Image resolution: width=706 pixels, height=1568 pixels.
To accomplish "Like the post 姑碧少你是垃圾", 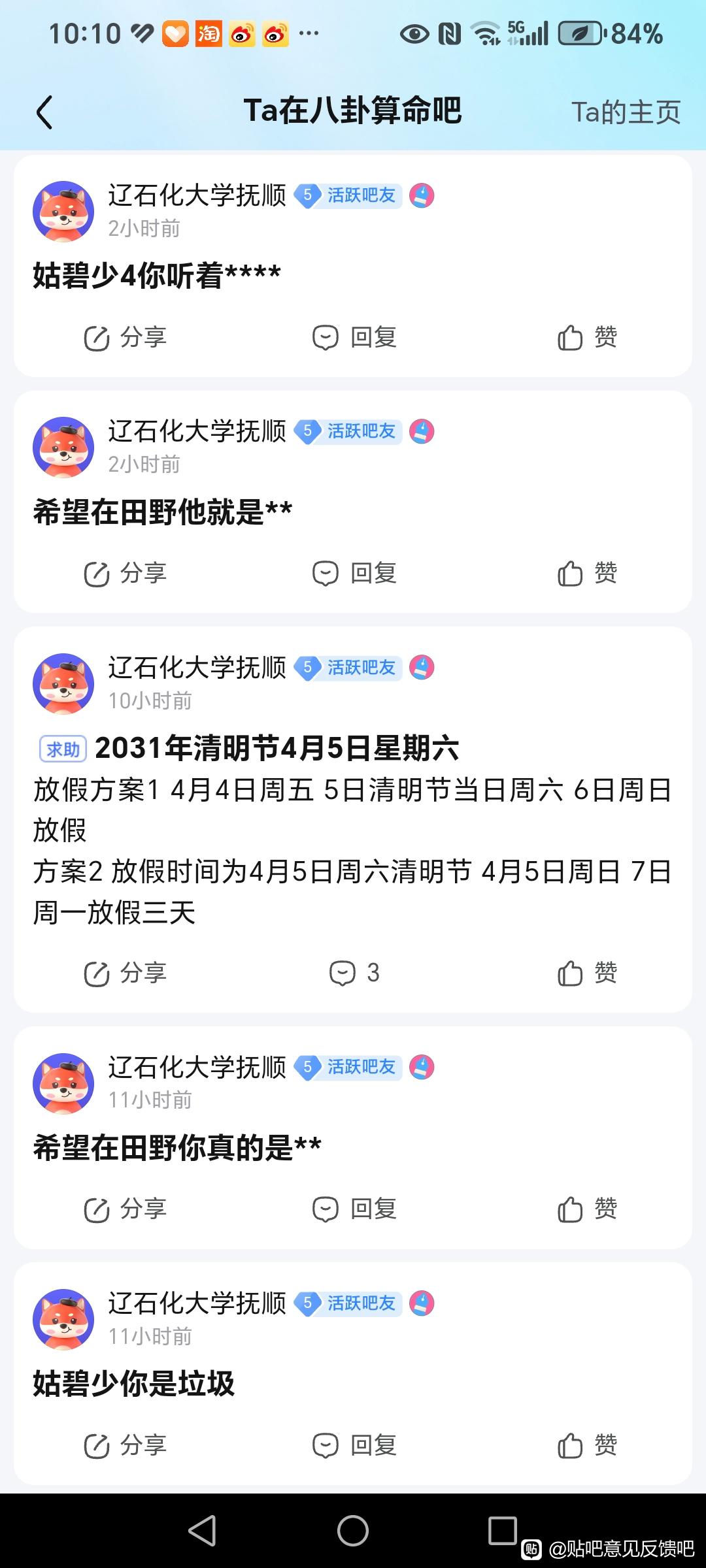I will tap(587, 1445).
